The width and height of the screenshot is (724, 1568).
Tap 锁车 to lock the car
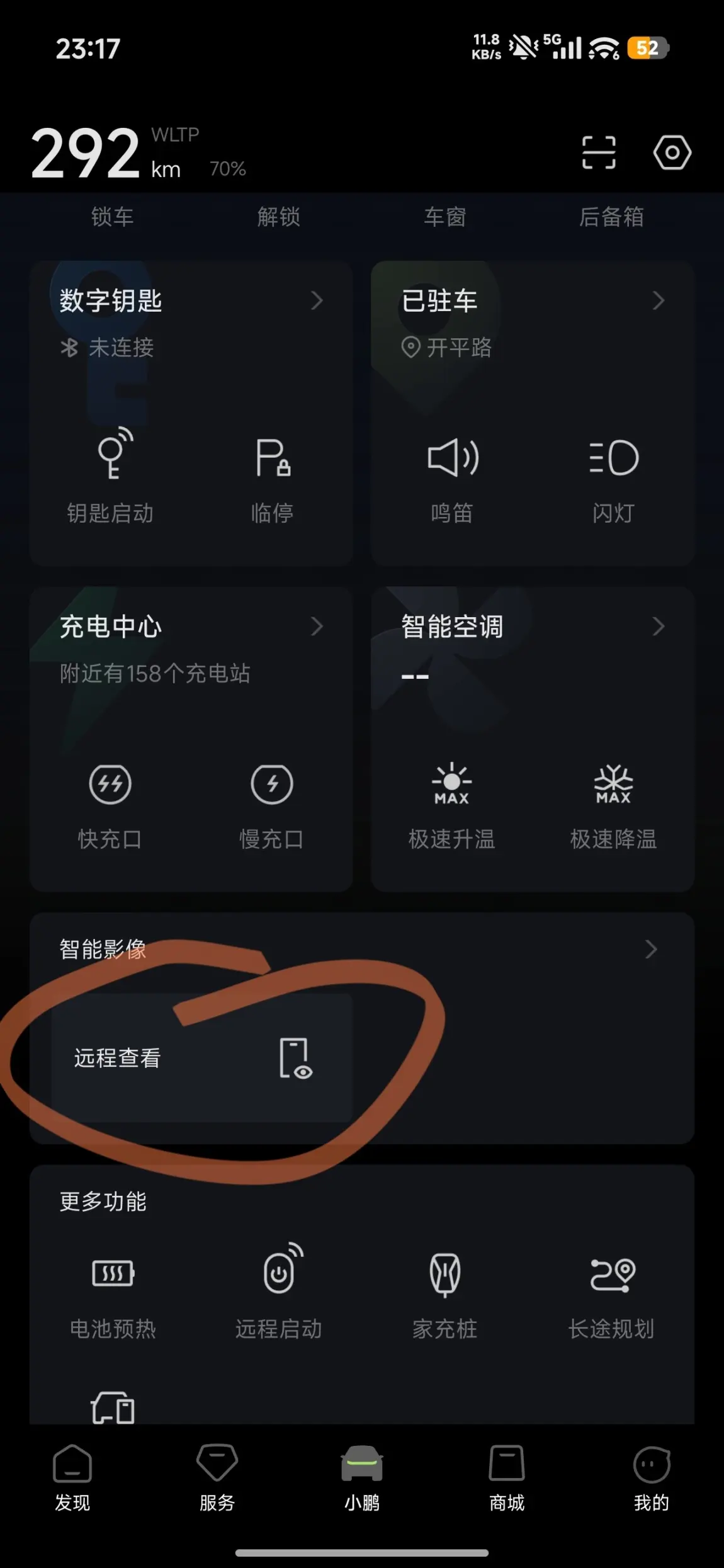point(112,217)
